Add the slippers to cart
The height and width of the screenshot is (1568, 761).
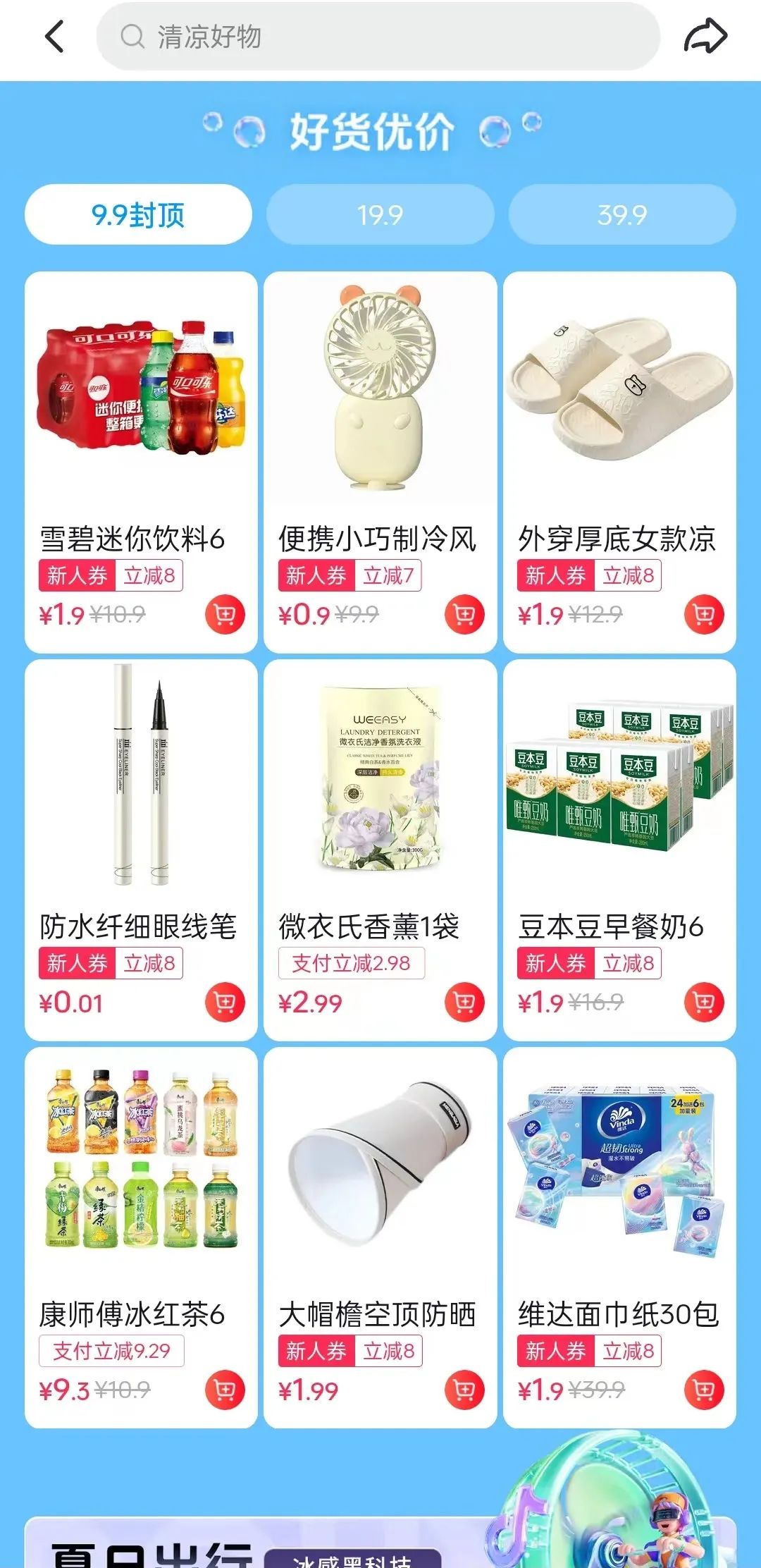(x=704, y=614)
